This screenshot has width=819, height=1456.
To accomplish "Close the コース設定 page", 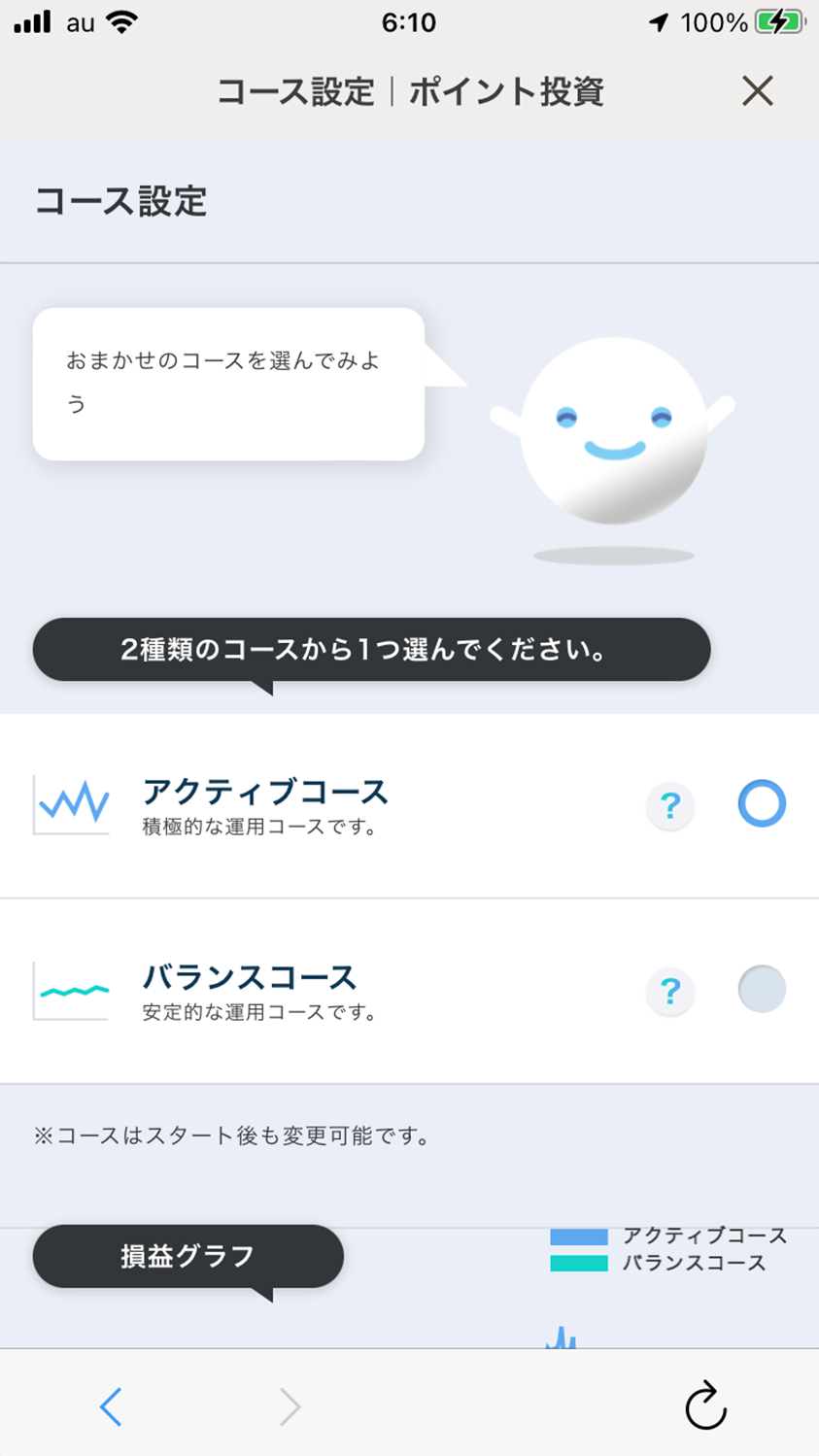I will [x=757, y=91].
